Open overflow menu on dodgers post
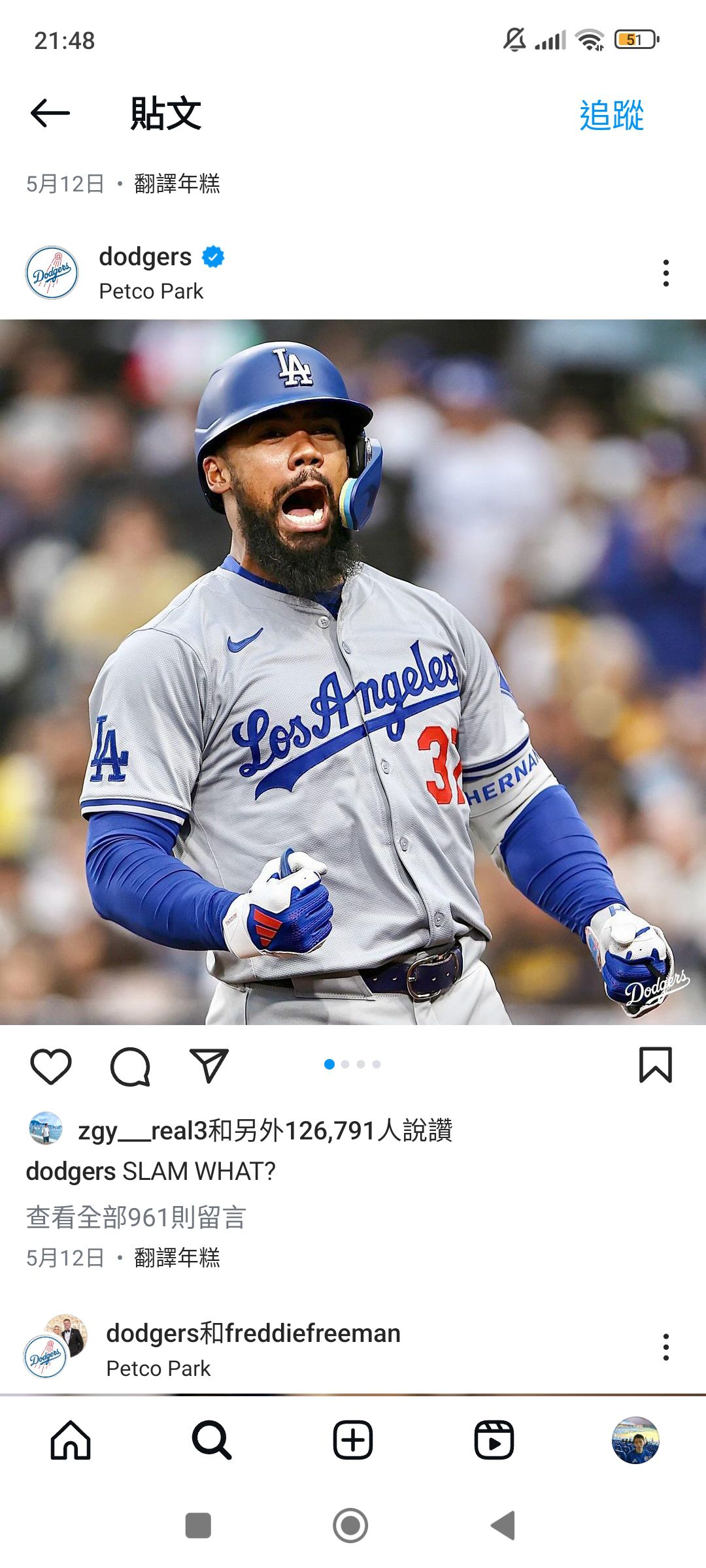This screenshot has width=706, height=1568. click(x=665, y=273)
